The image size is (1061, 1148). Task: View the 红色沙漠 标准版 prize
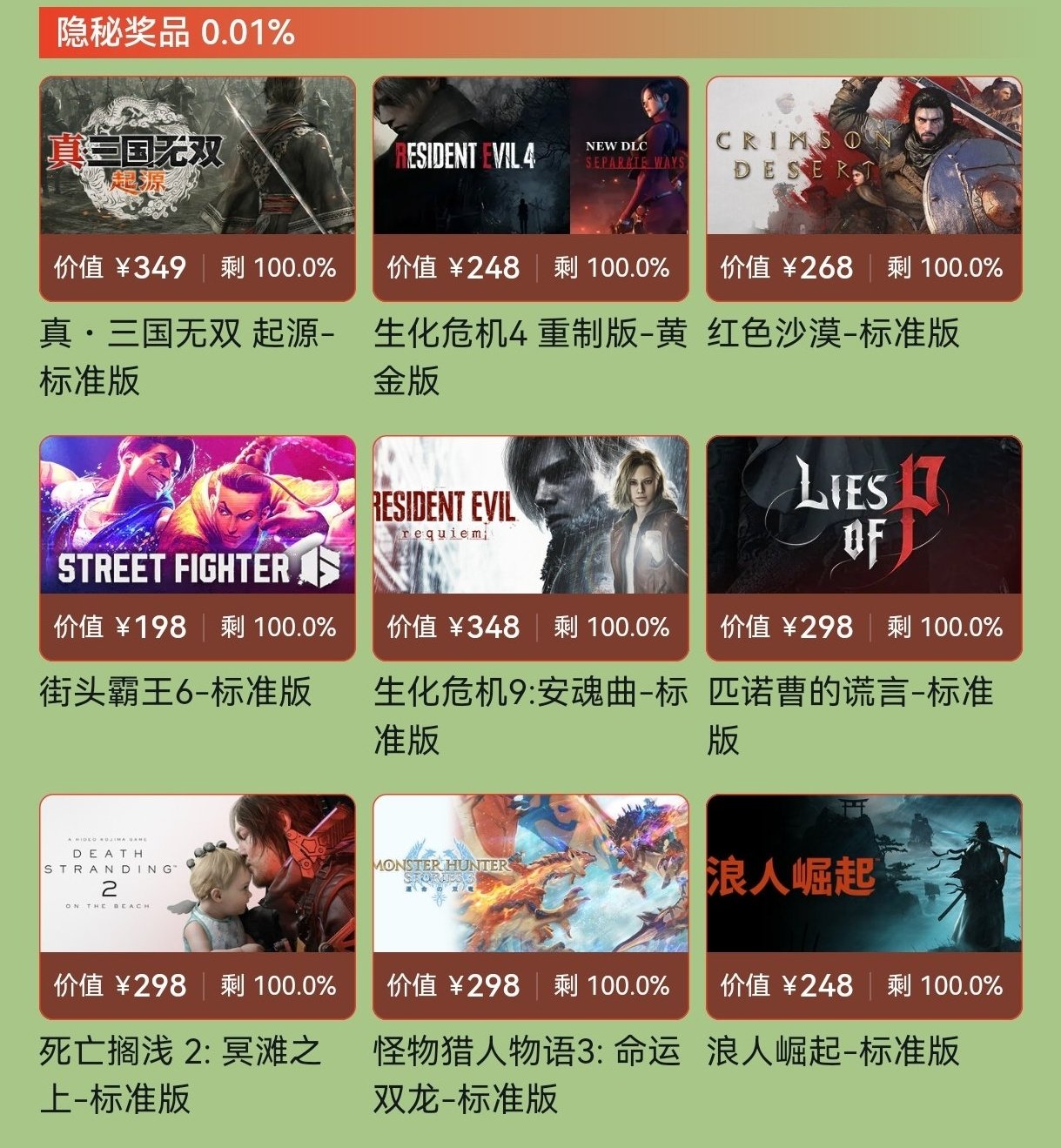coord(863,157)
